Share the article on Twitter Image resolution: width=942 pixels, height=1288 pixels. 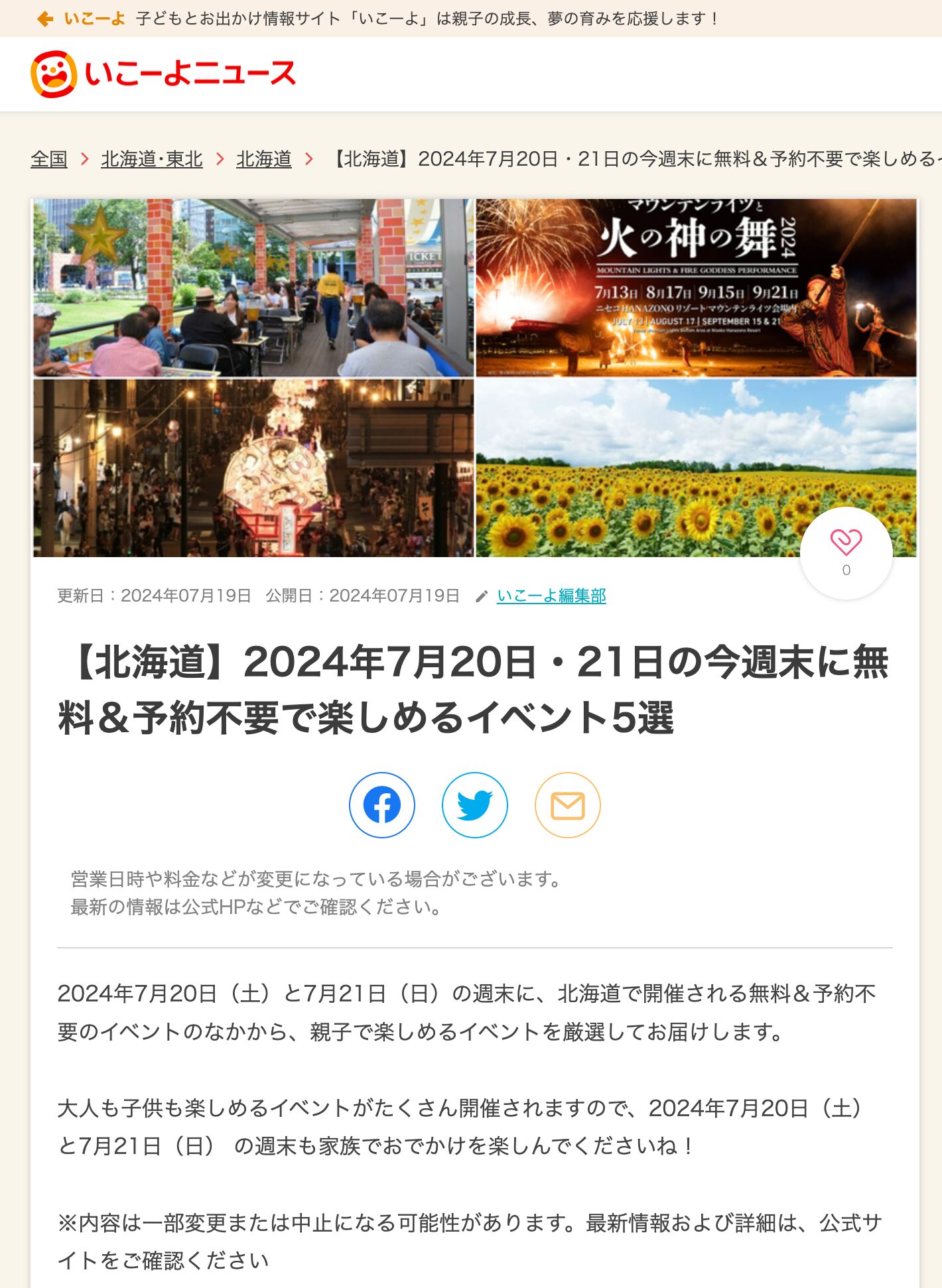(x=474, y=805)
